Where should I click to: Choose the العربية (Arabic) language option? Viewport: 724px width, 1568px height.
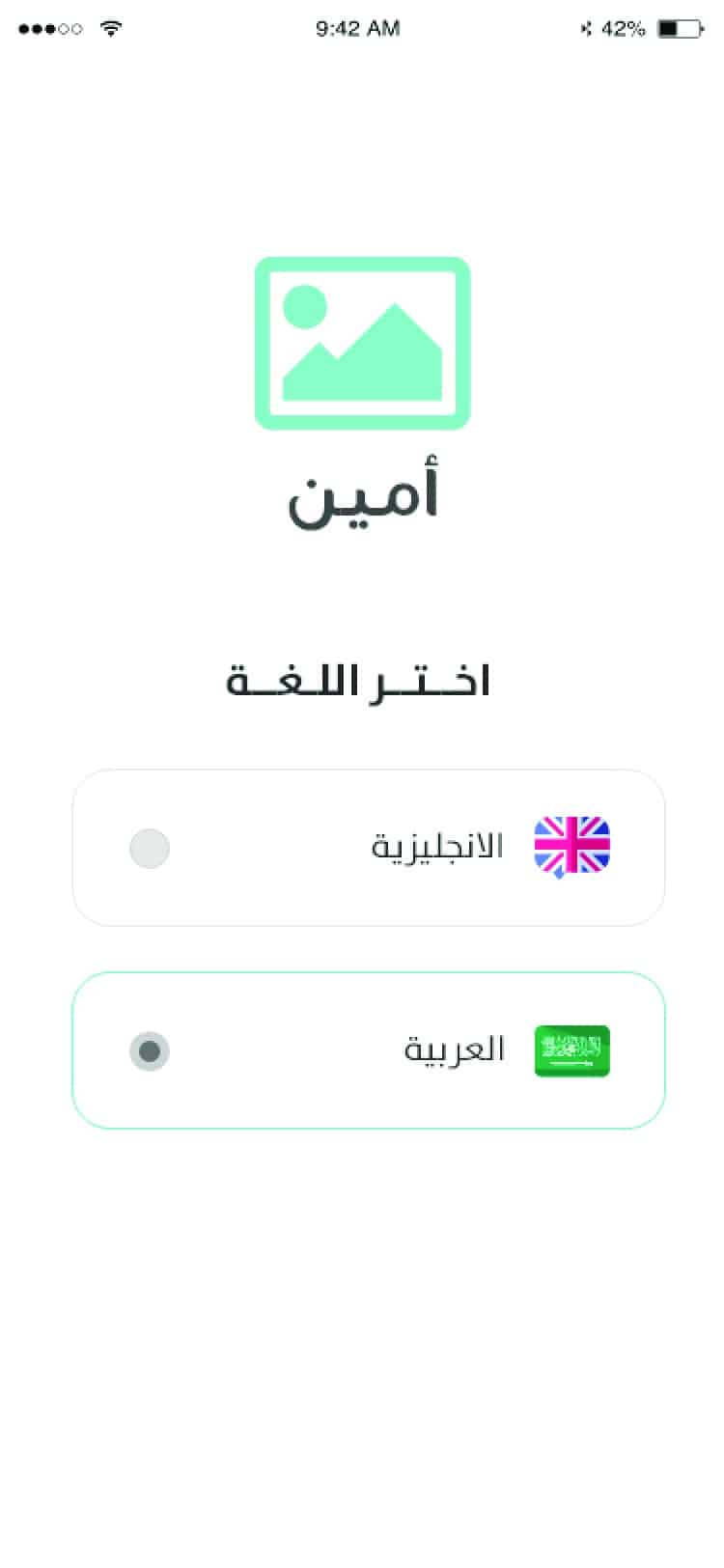(368, 1050)
